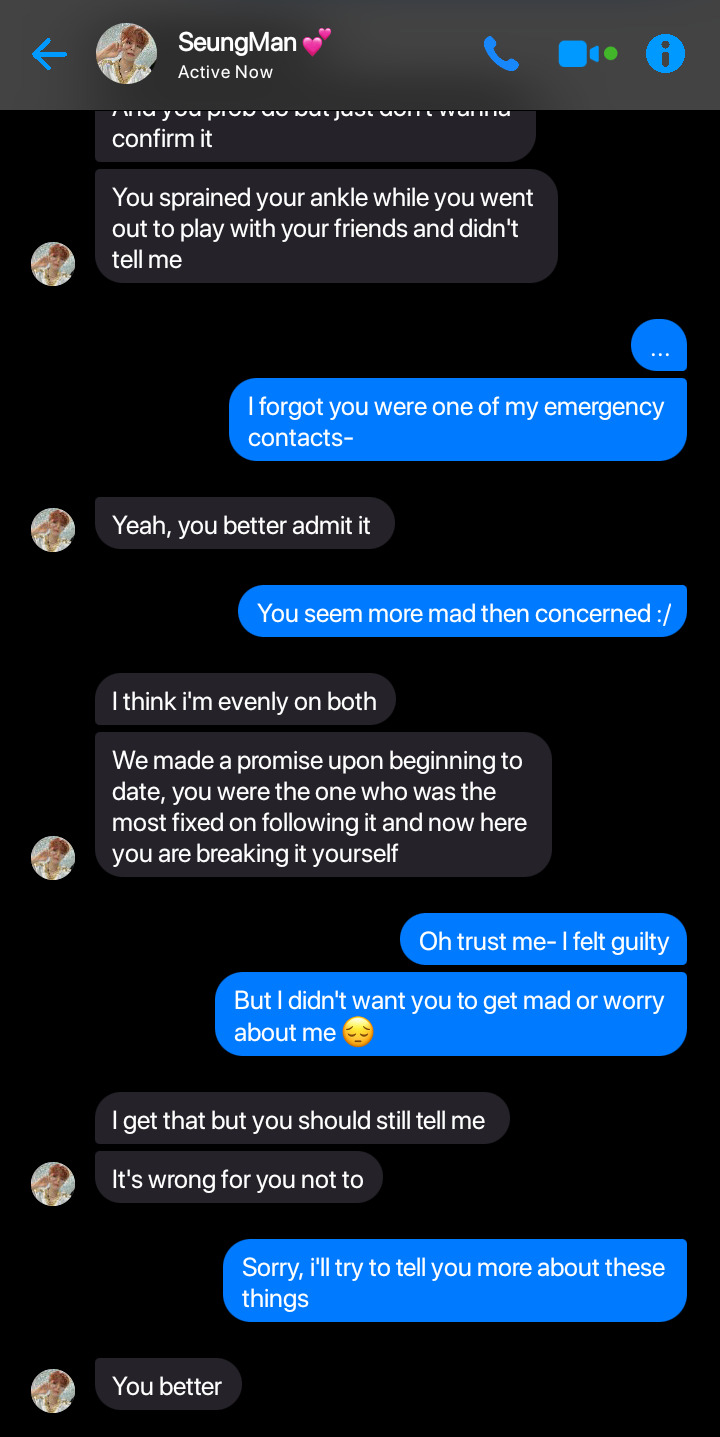Open the conversation info page
Image resolution: width=720 pixels, height=1437 pixels.
coord(665,54)
